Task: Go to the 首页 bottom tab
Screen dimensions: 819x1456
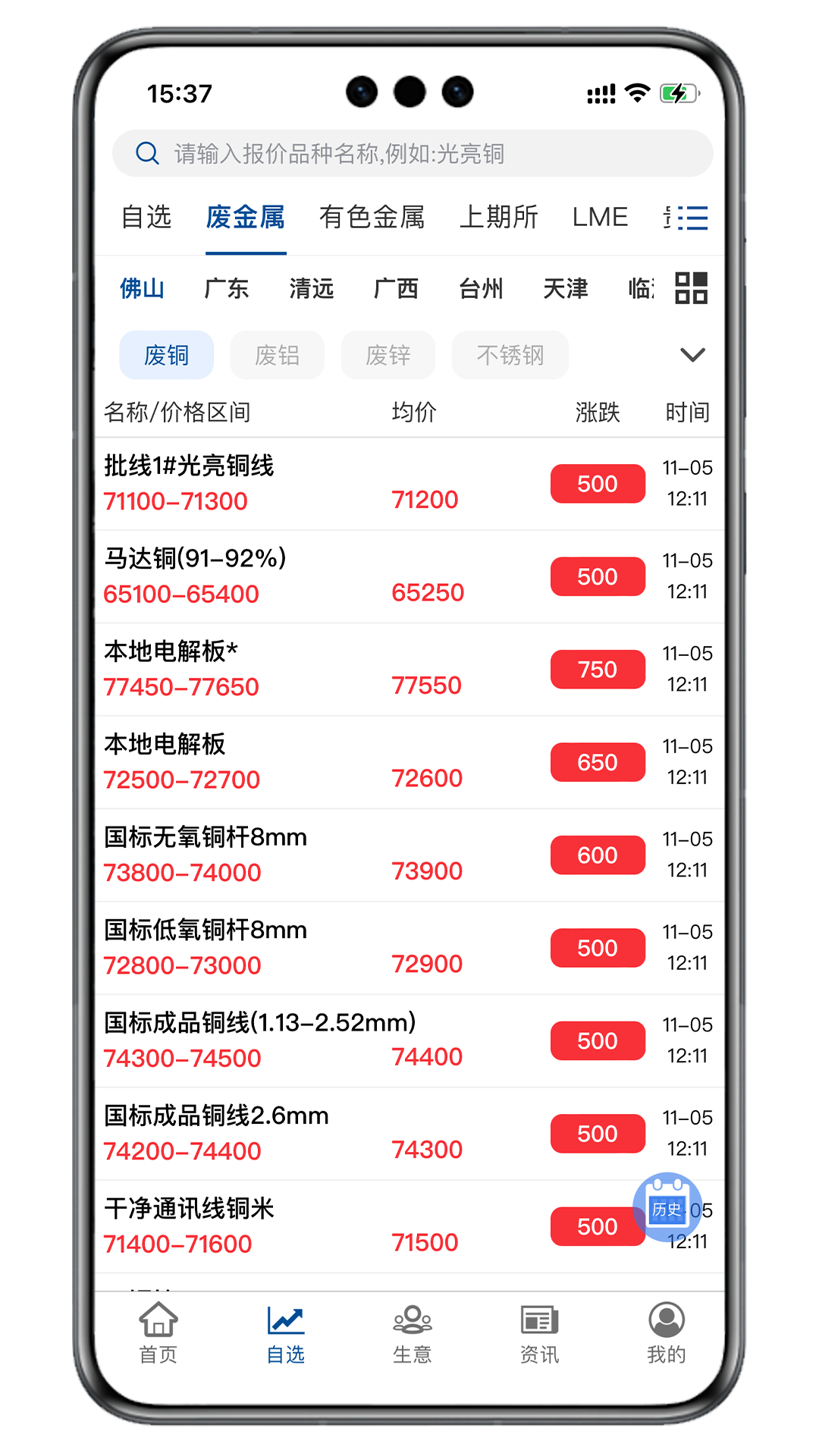Action: point(158,1333)
